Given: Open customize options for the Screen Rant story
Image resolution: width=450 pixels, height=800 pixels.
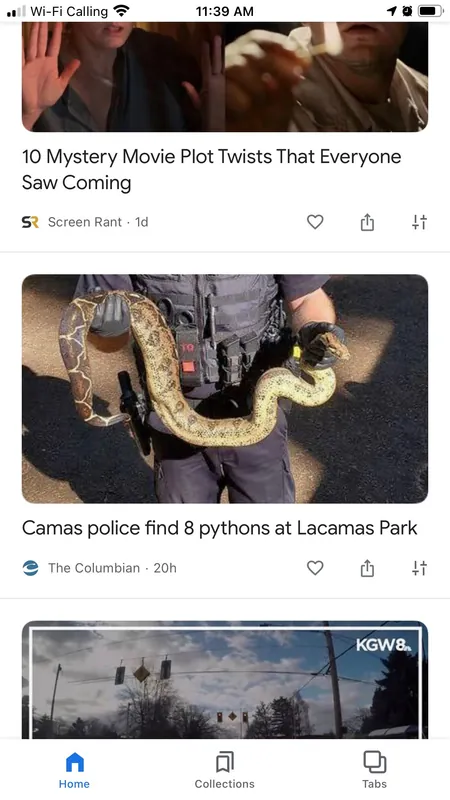Looking at the screenshot, I should click(419, 222).
